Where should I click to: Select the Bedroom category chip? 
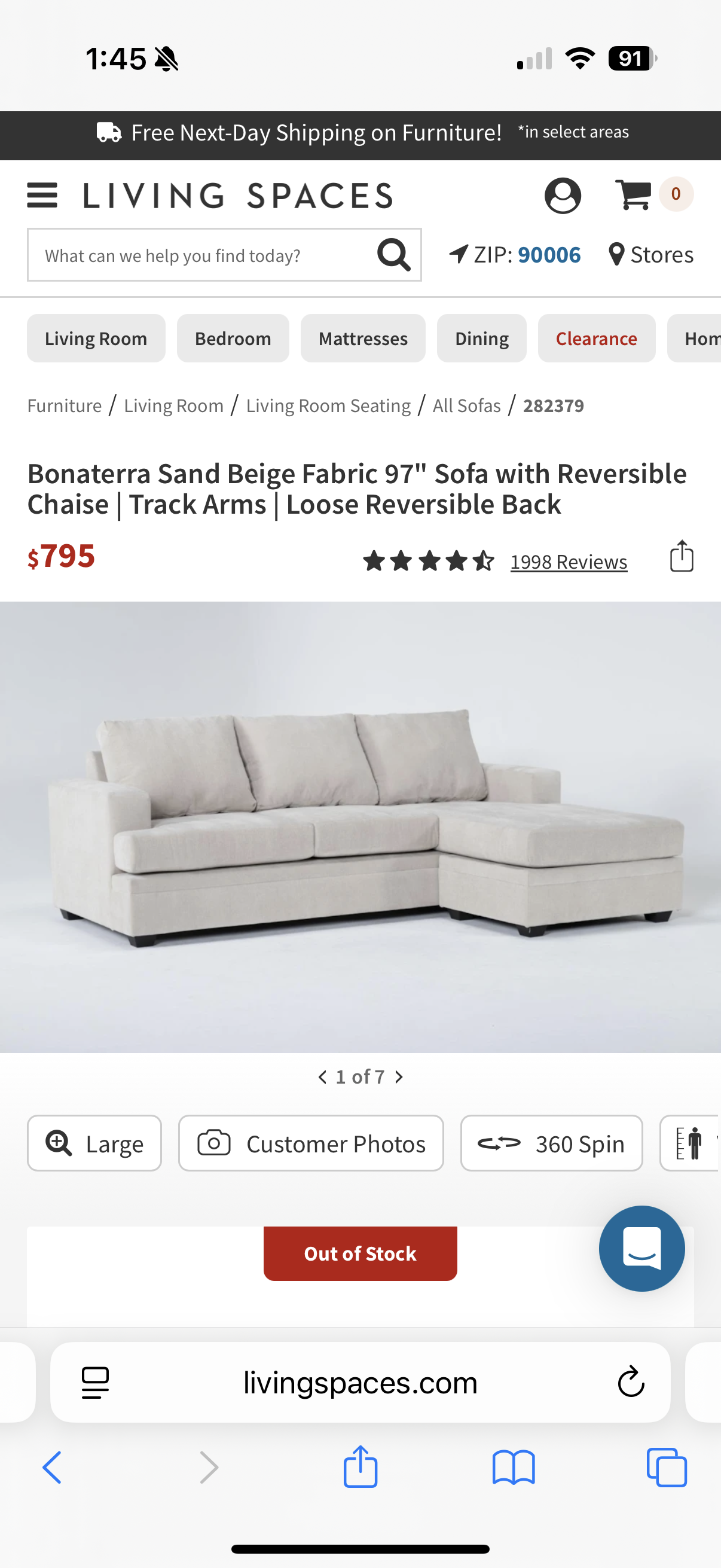pos(233,338)
